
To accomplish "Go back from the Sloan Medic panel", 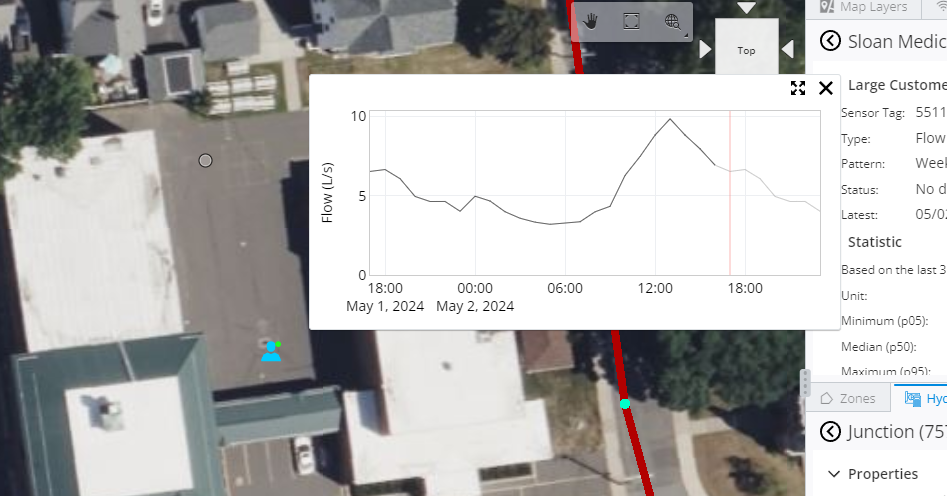I will pyautogui.click(x=829, y=41).
